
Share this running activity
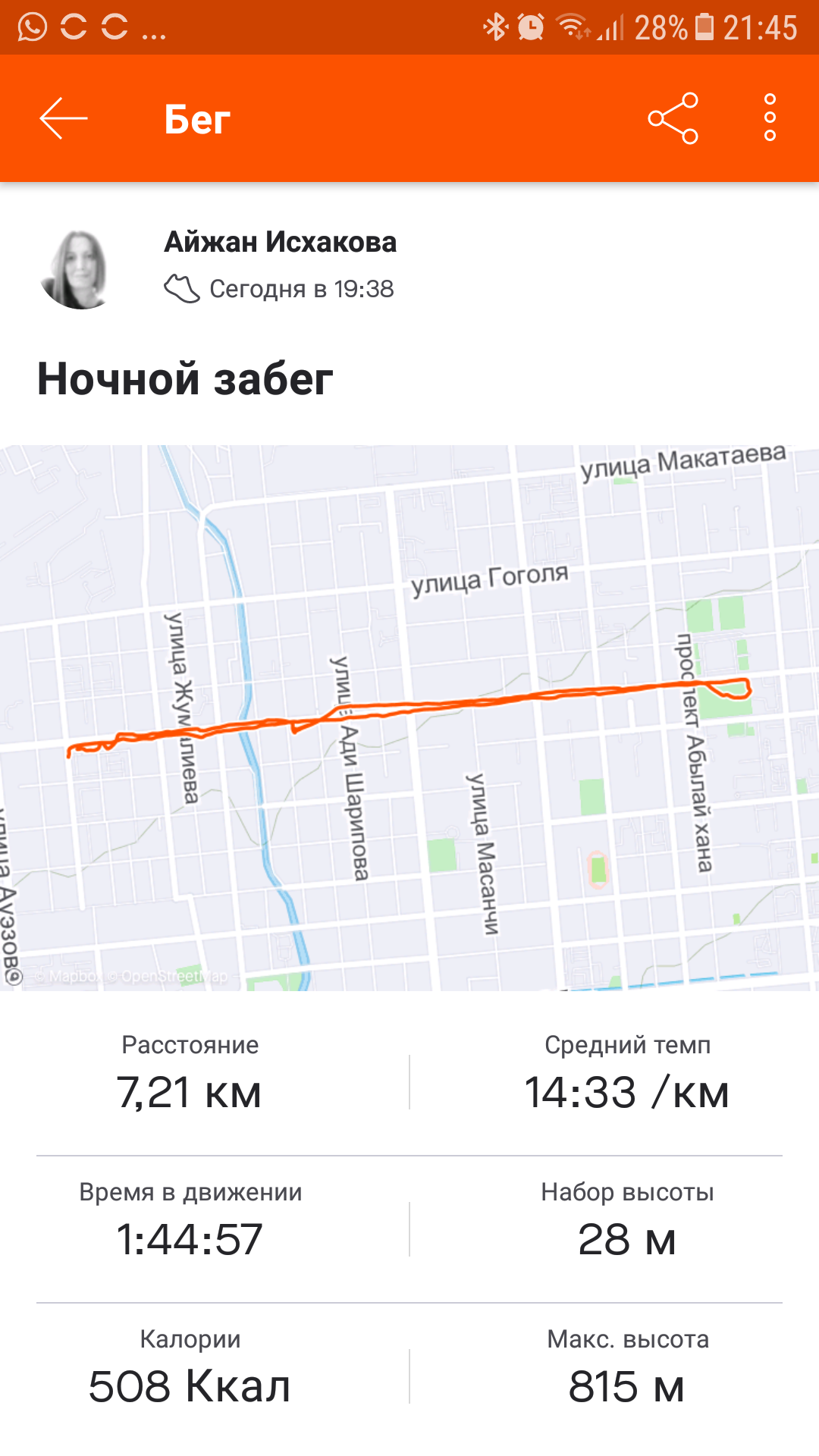pos(673,118)
